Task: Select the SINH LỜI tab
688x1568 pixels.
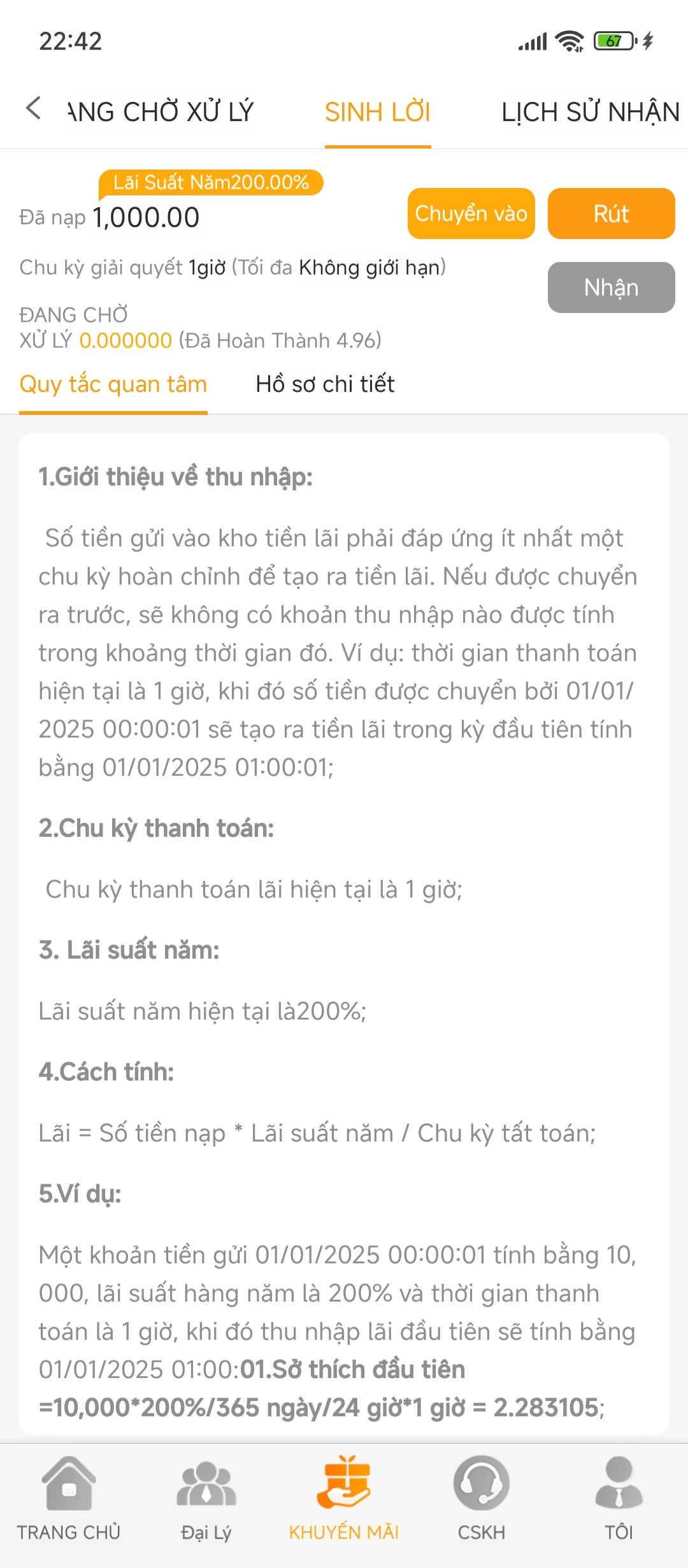Action: [378, 112]
